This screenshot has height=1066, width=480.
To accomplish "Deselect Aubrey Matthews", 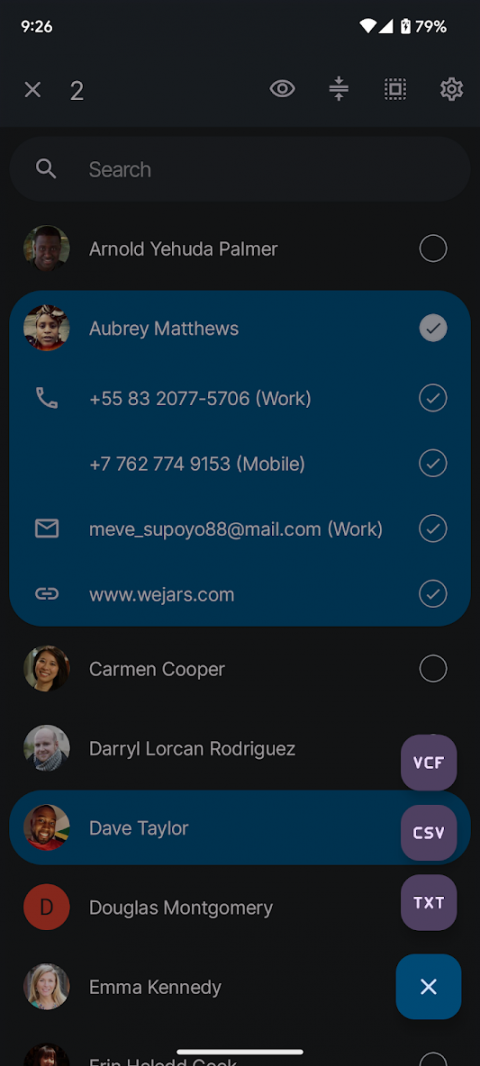I will pos(433,329).
